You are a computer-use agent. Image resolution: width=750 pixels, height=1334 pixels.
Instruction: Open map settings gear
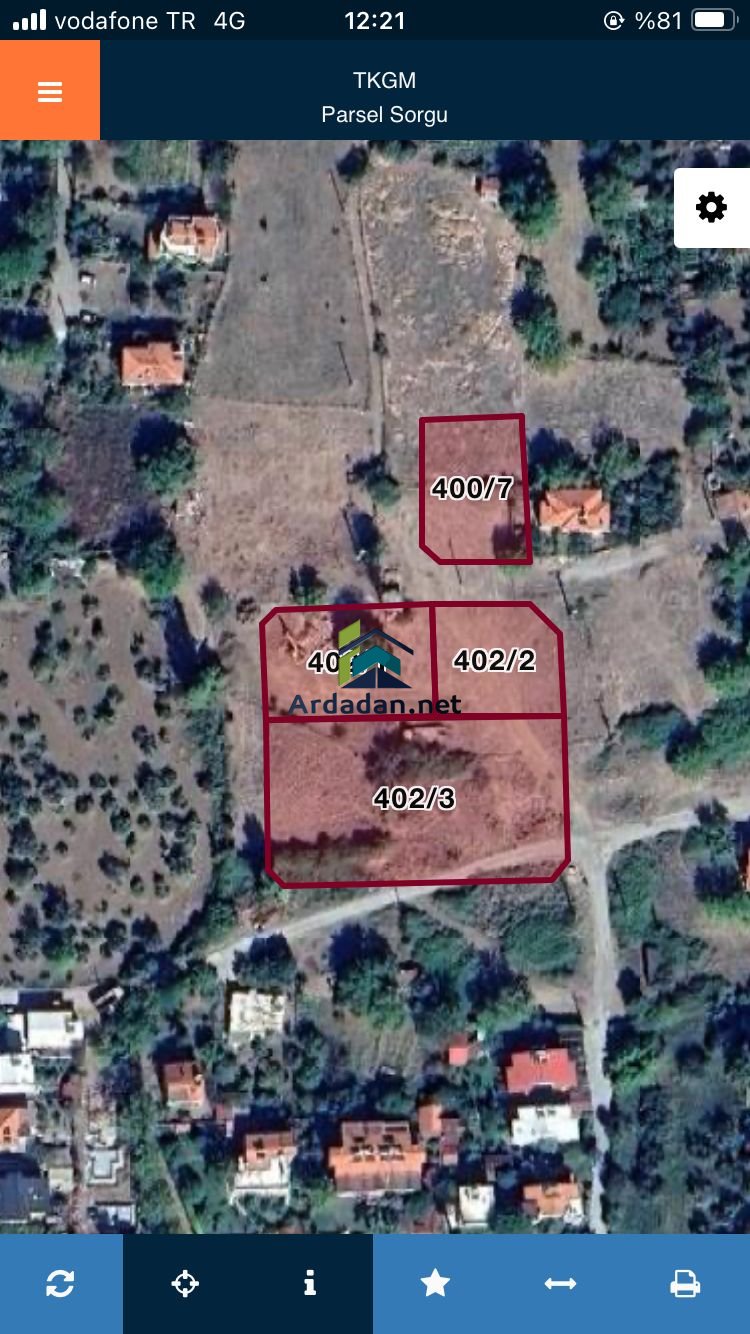pos(711,208)
